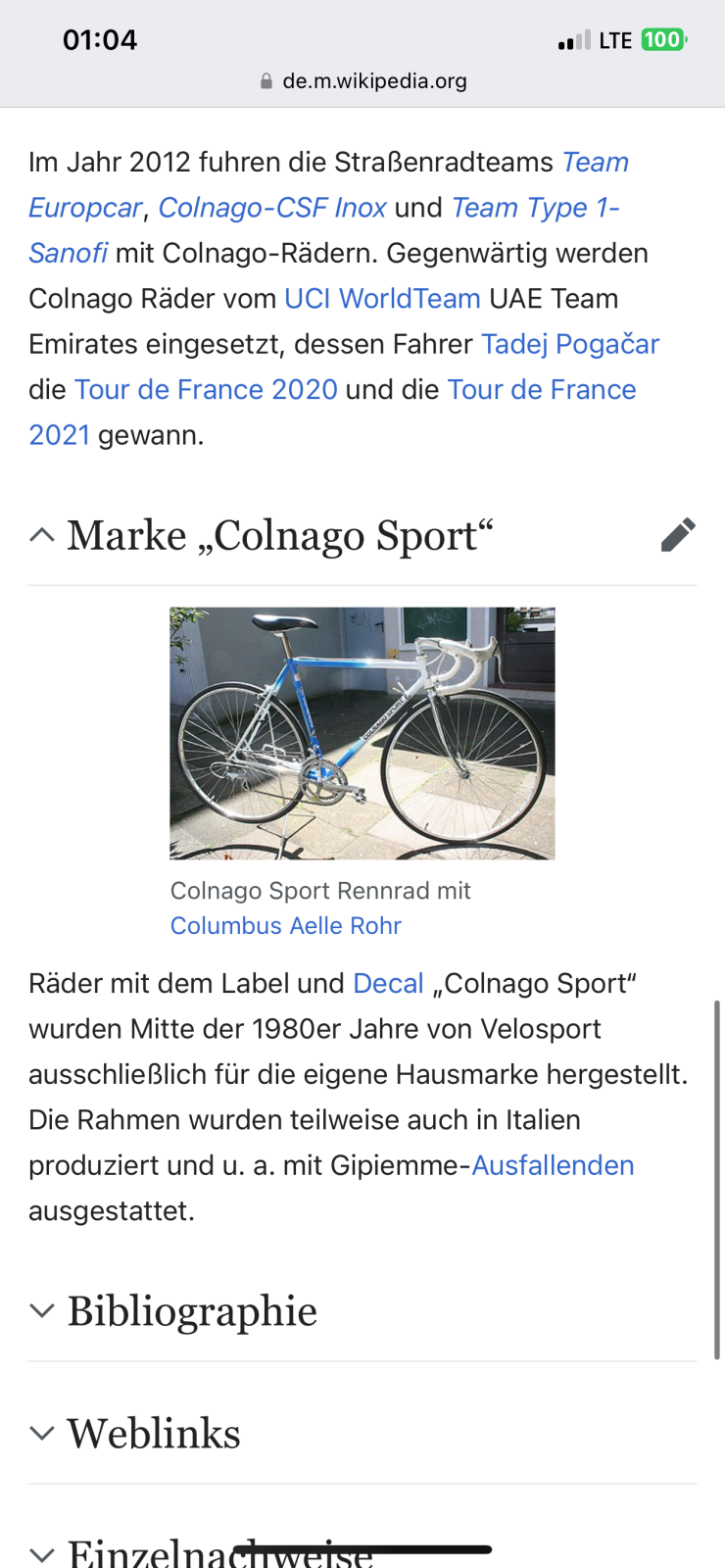Collapse the Marke „Colnago Sport“ section

tap(42, 535)
